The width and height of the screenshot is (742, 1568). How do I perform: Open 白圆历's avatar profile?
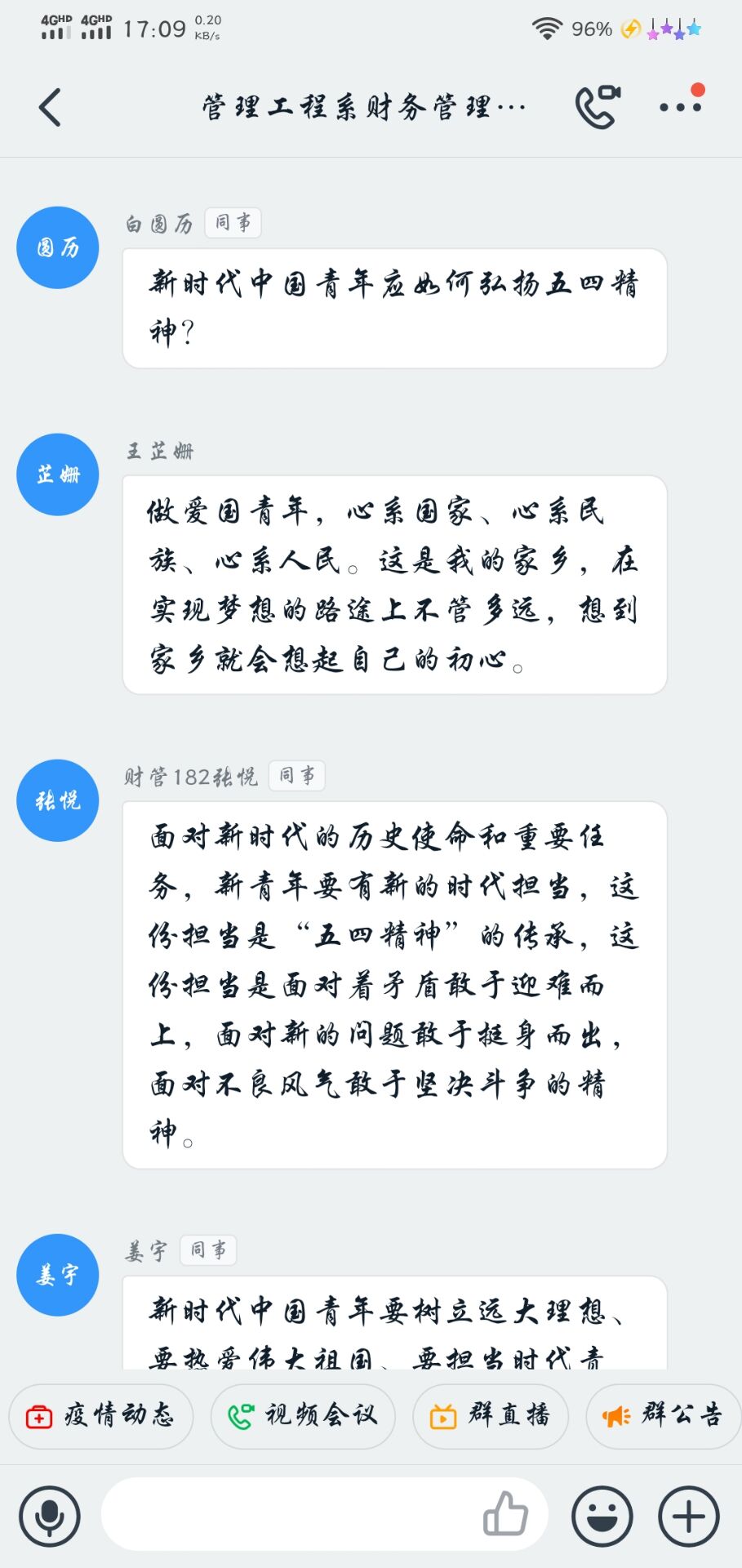click(58, 247)
